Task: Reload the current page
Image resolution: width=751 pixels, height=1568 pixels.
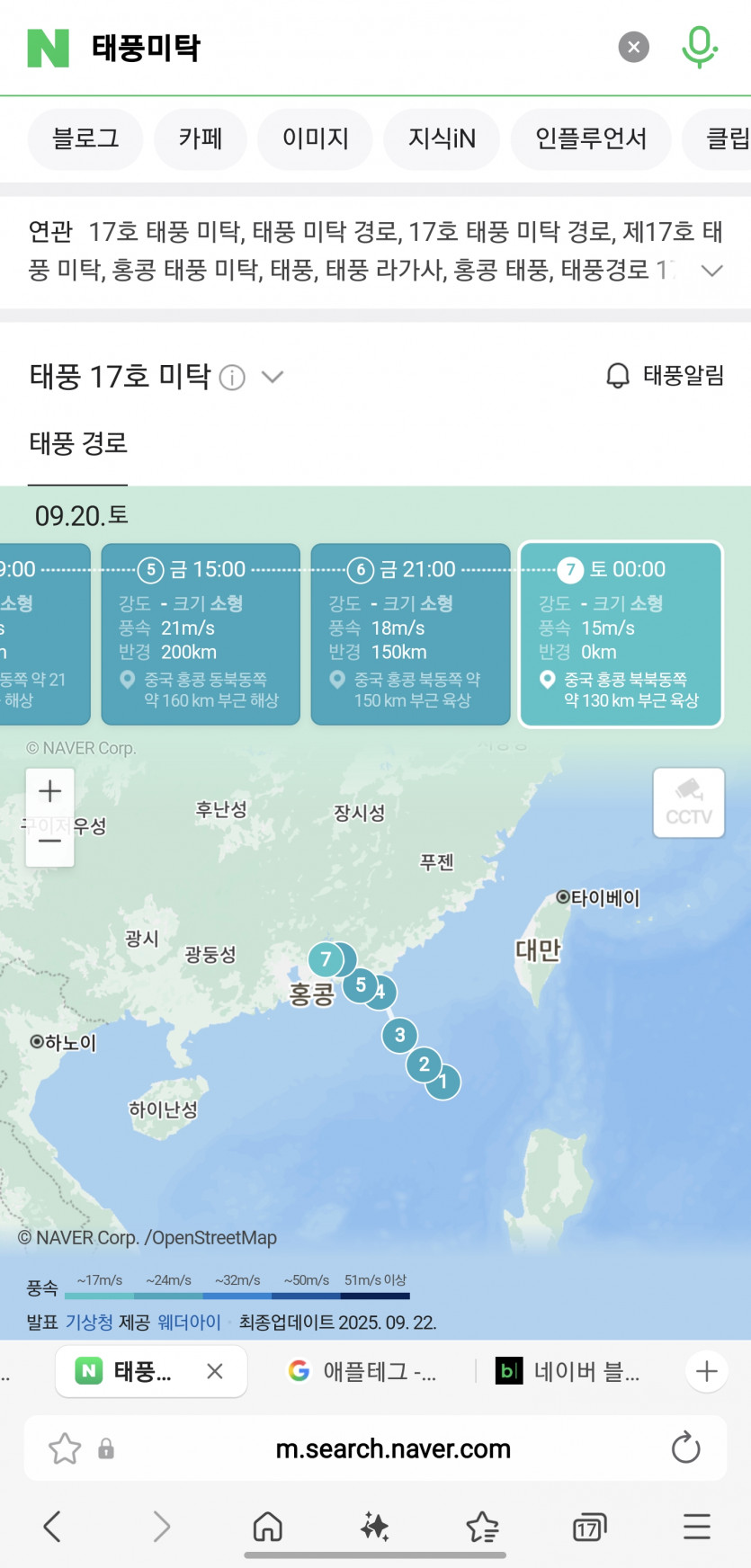Action: (x=685, y=1448)
